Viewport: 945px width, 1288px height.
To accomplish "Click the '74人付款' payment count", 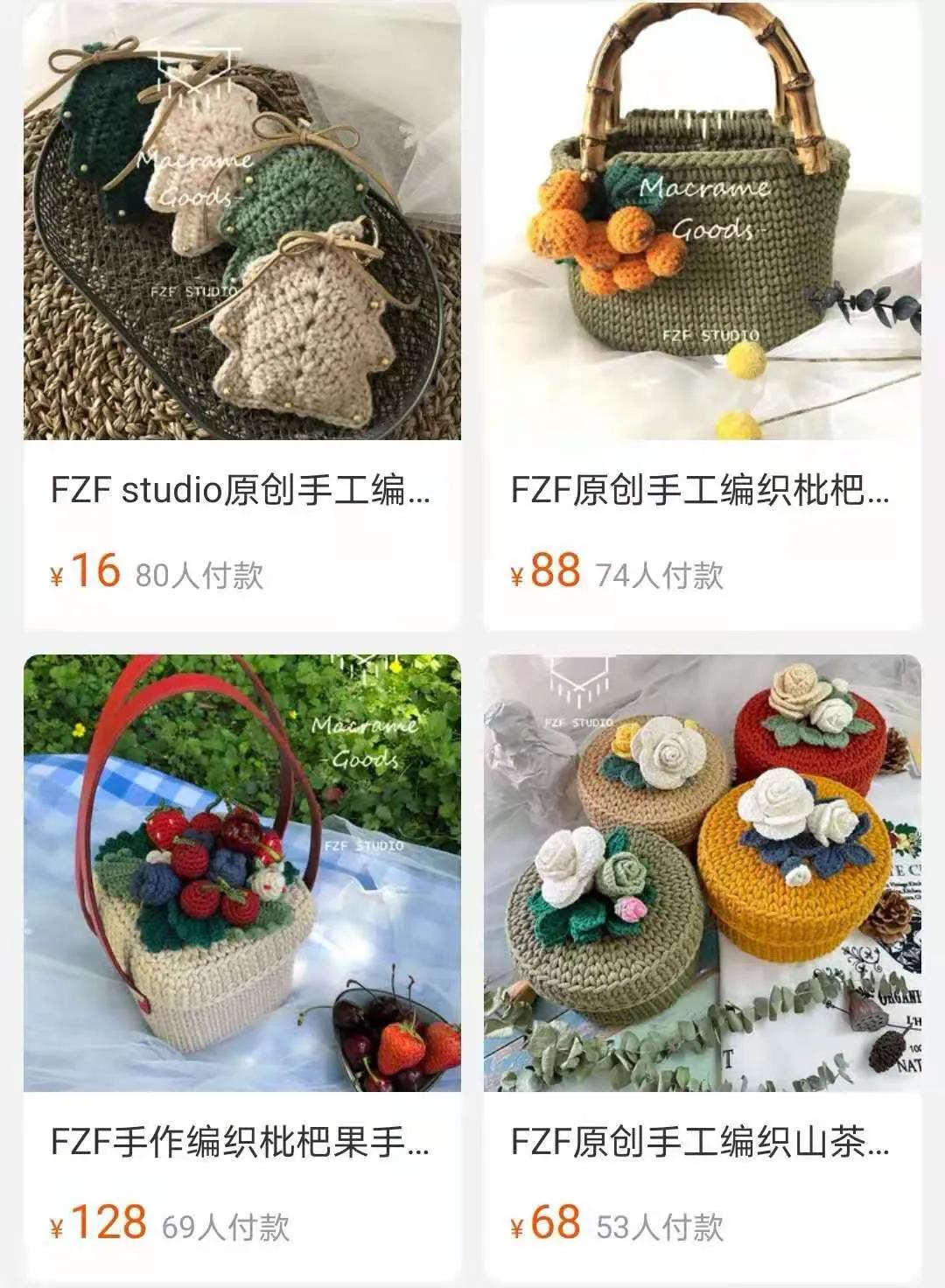I will tap(659, 574).
